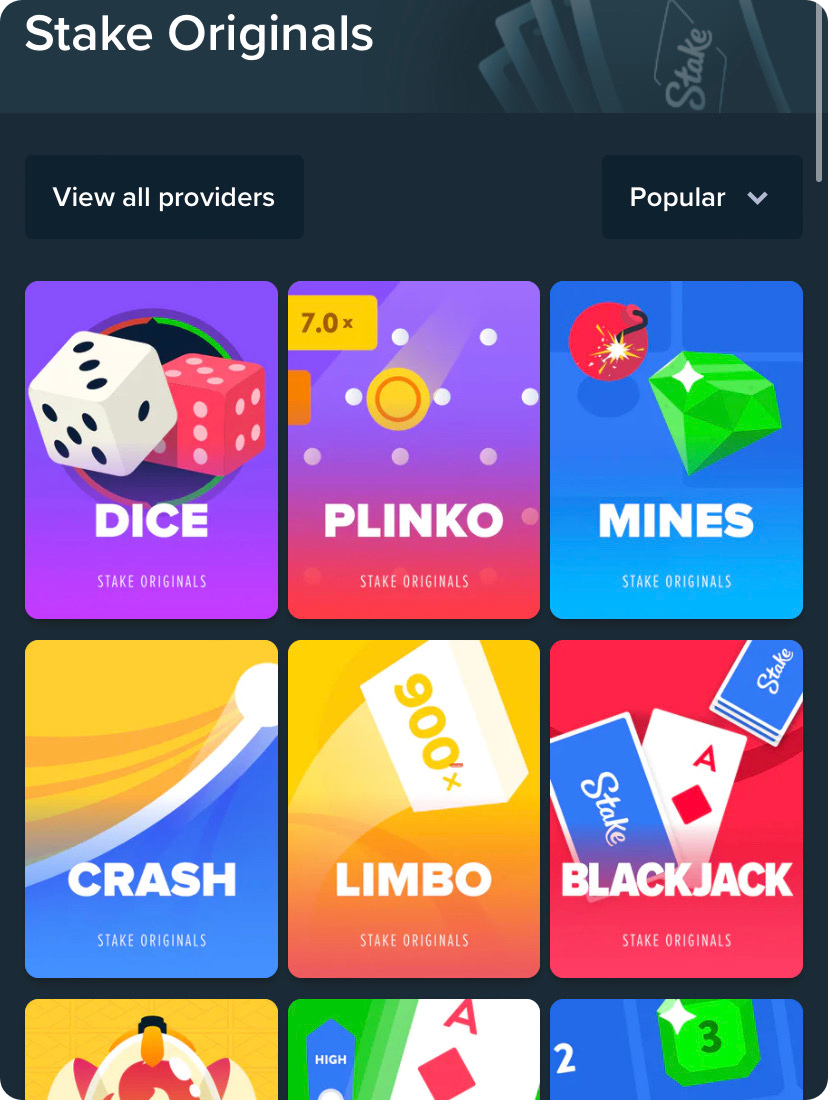This screenshot has height=1100, width=828.
Task: Click the Stake Originals page title
Action: (x=199, y=34)
